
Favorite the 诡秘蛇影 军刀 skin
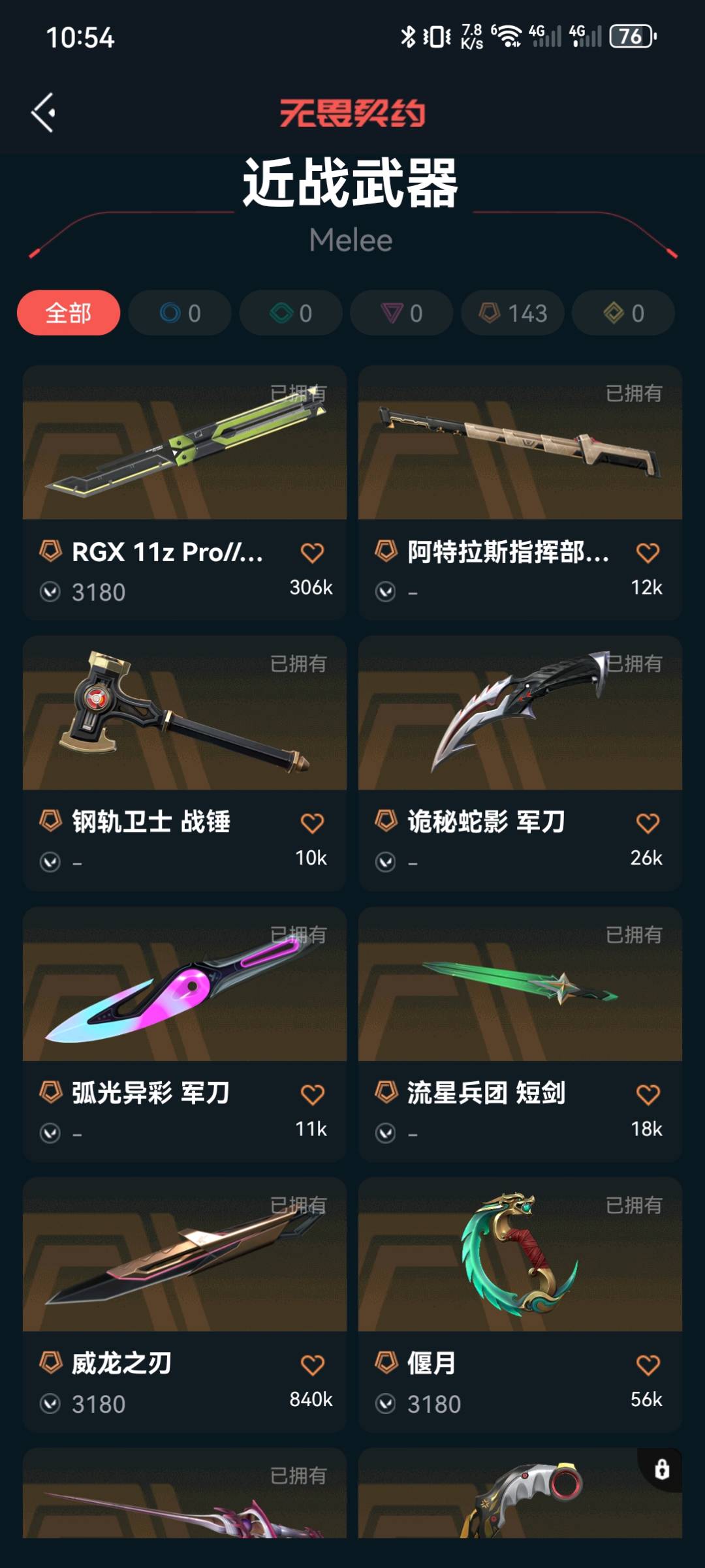pyautogui.click(x=648, y=823)
